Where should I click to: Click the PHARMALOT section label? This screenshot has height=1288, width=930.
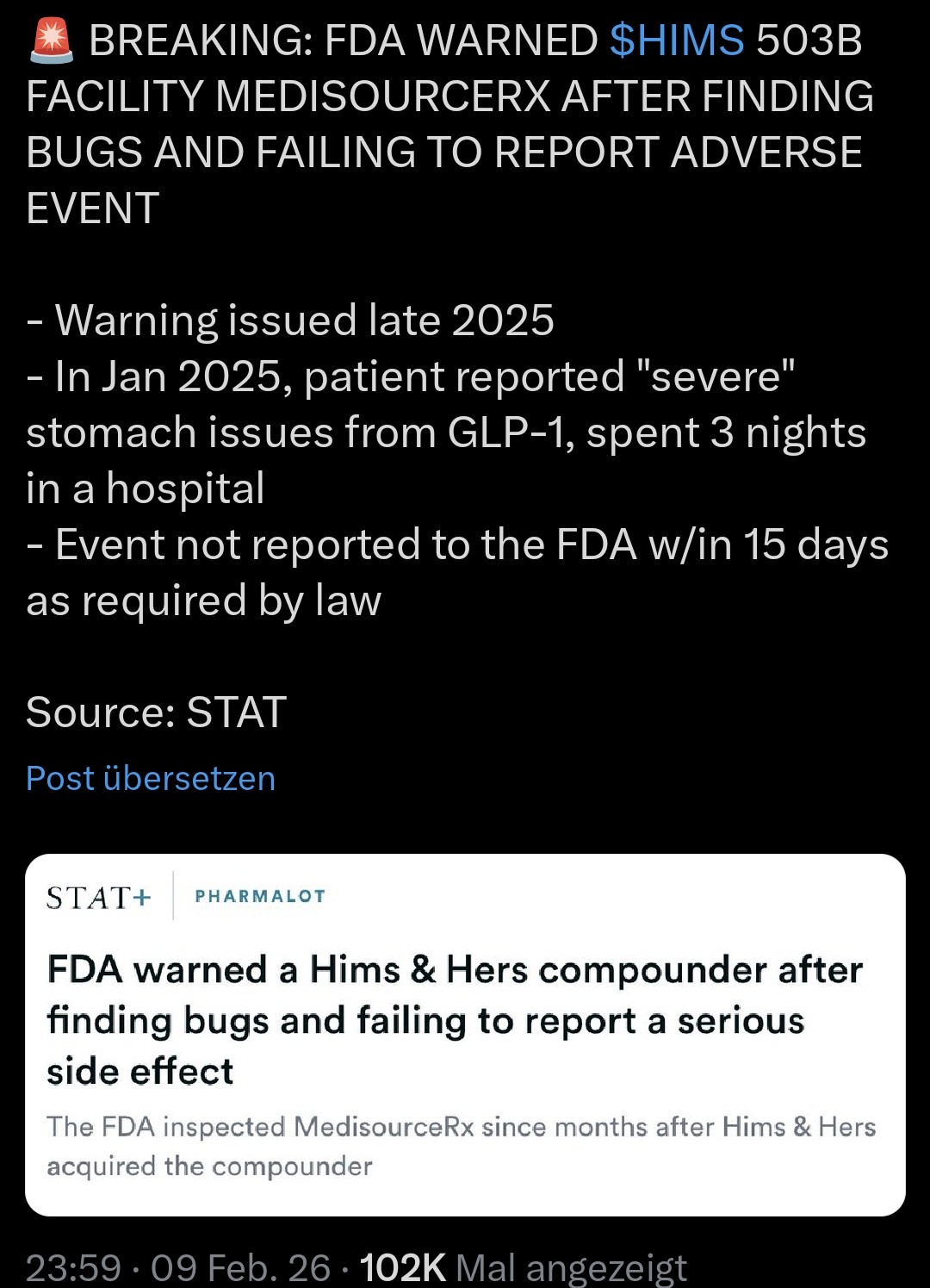[x=260, y=897]
